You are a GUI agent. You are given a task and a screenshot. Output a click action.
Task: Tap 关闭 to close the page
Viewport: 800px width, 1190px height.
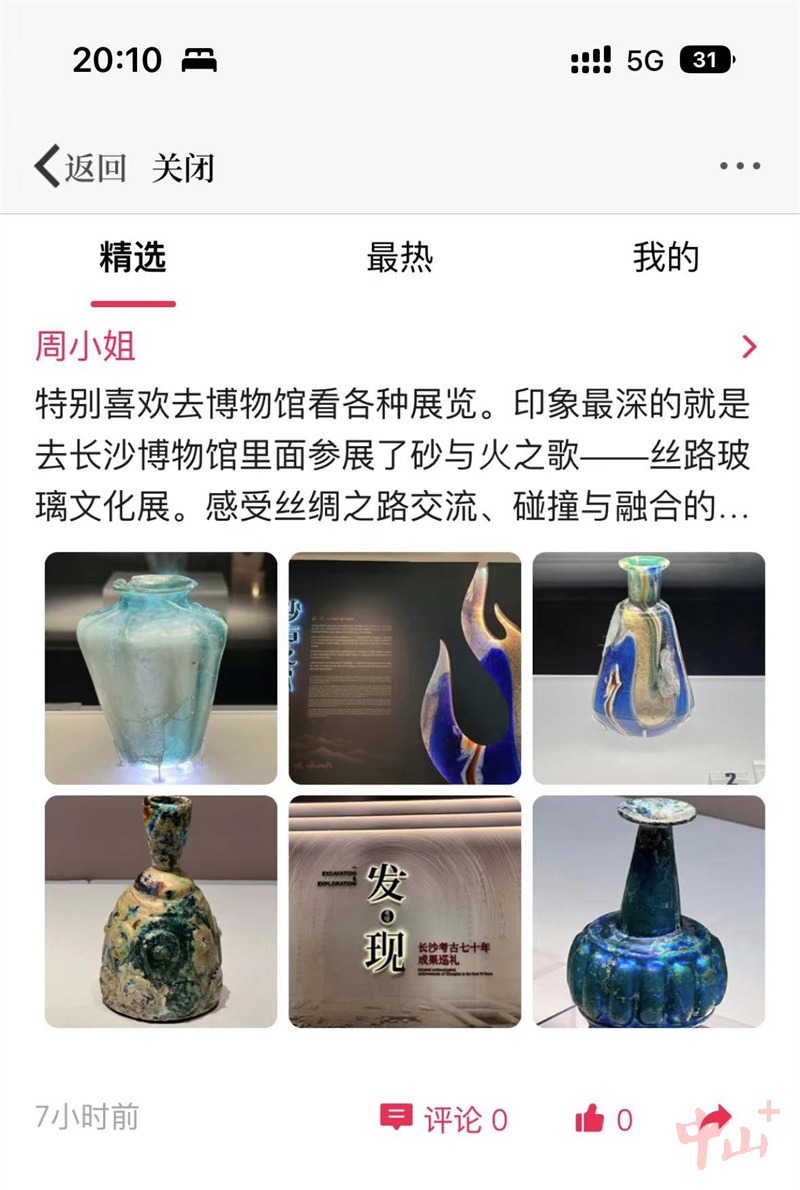click(x=183, y=167)
